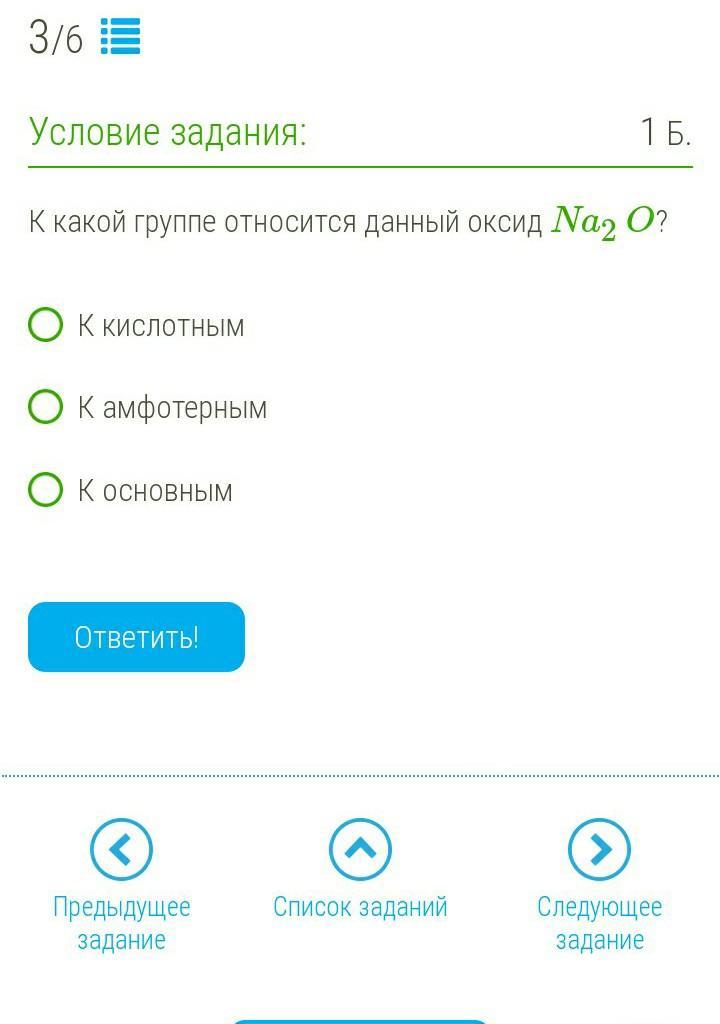Pick the "К основным" answer
The width and height of the screenshot is (720, 1024).
point(46,490)
